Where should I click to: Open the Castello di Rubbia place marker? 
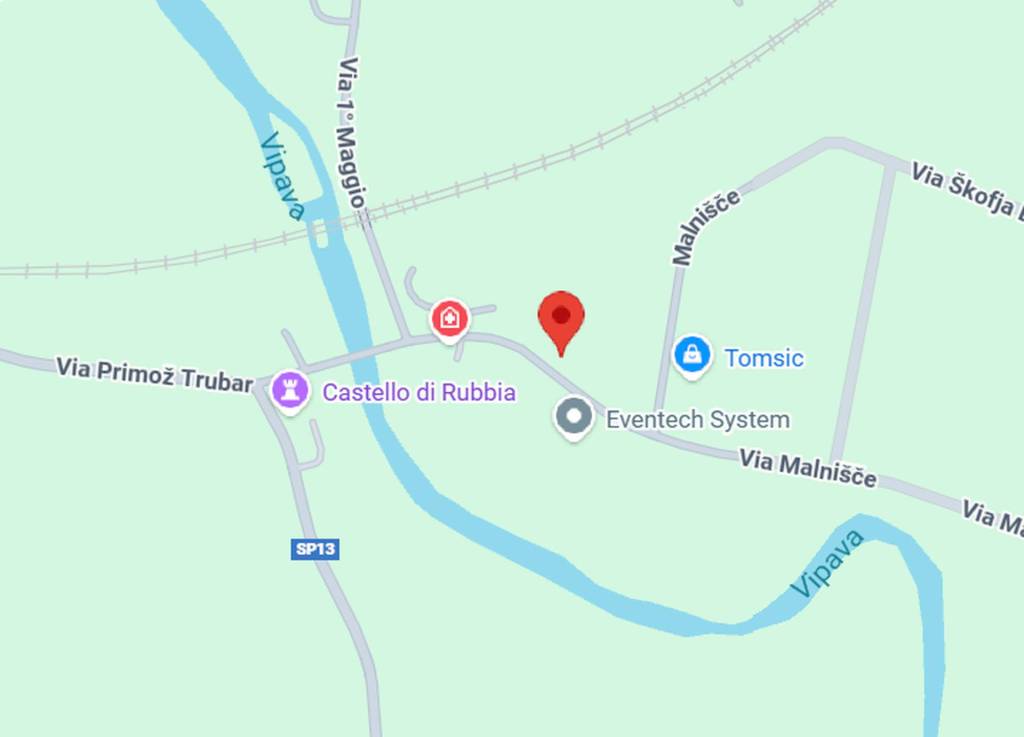click(290, 390)
